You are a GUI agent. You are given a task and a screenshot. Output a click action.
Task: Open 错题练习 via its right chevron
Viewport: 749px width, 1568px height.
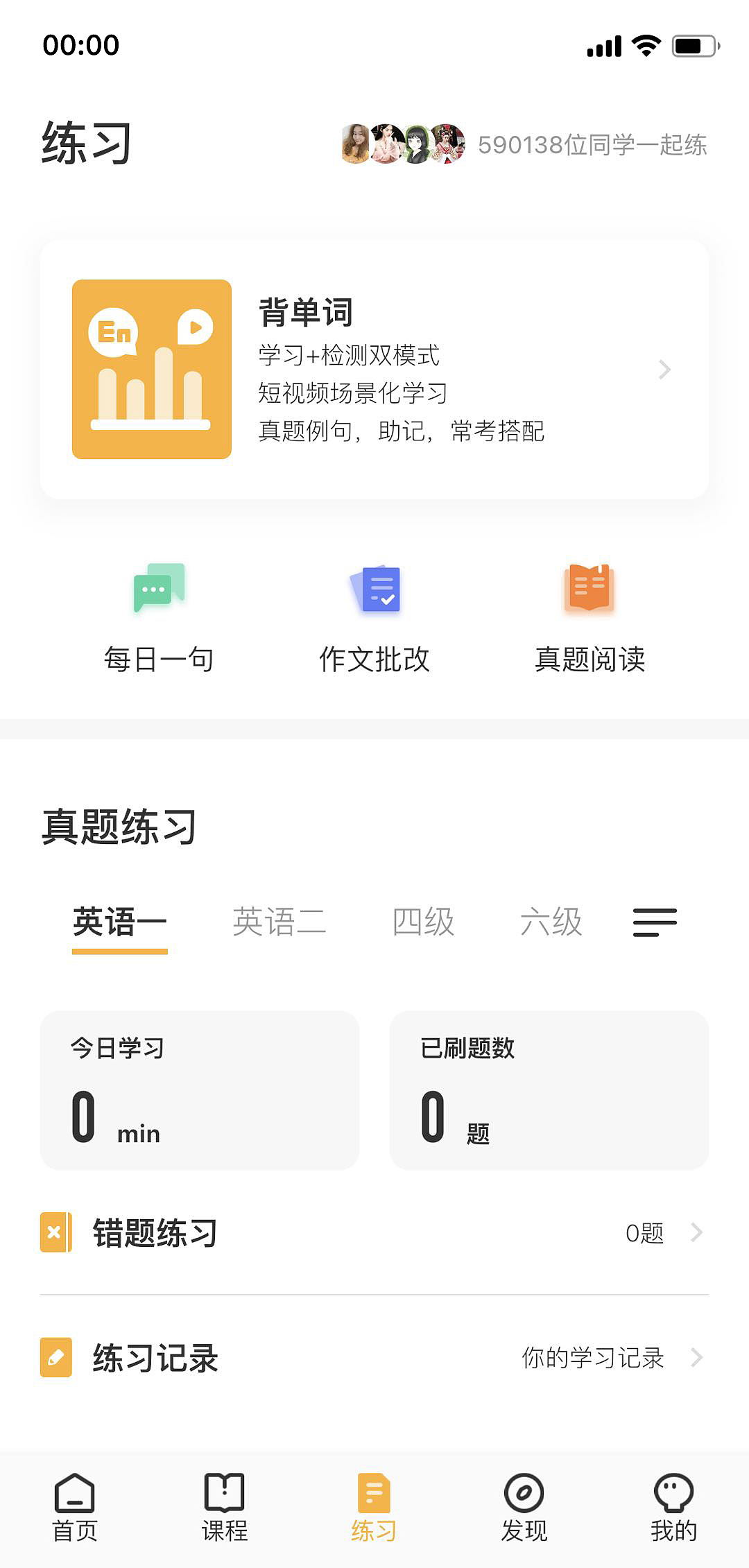[x=697, y=1233]
